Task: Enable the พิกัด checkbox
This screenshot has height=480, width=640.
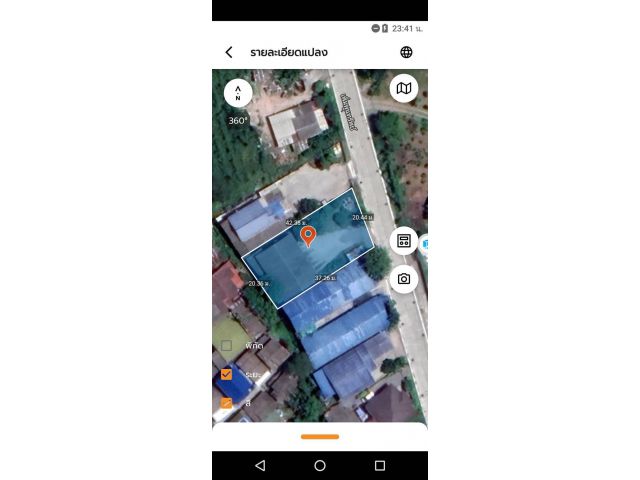Action: click(x=227, y=345)
